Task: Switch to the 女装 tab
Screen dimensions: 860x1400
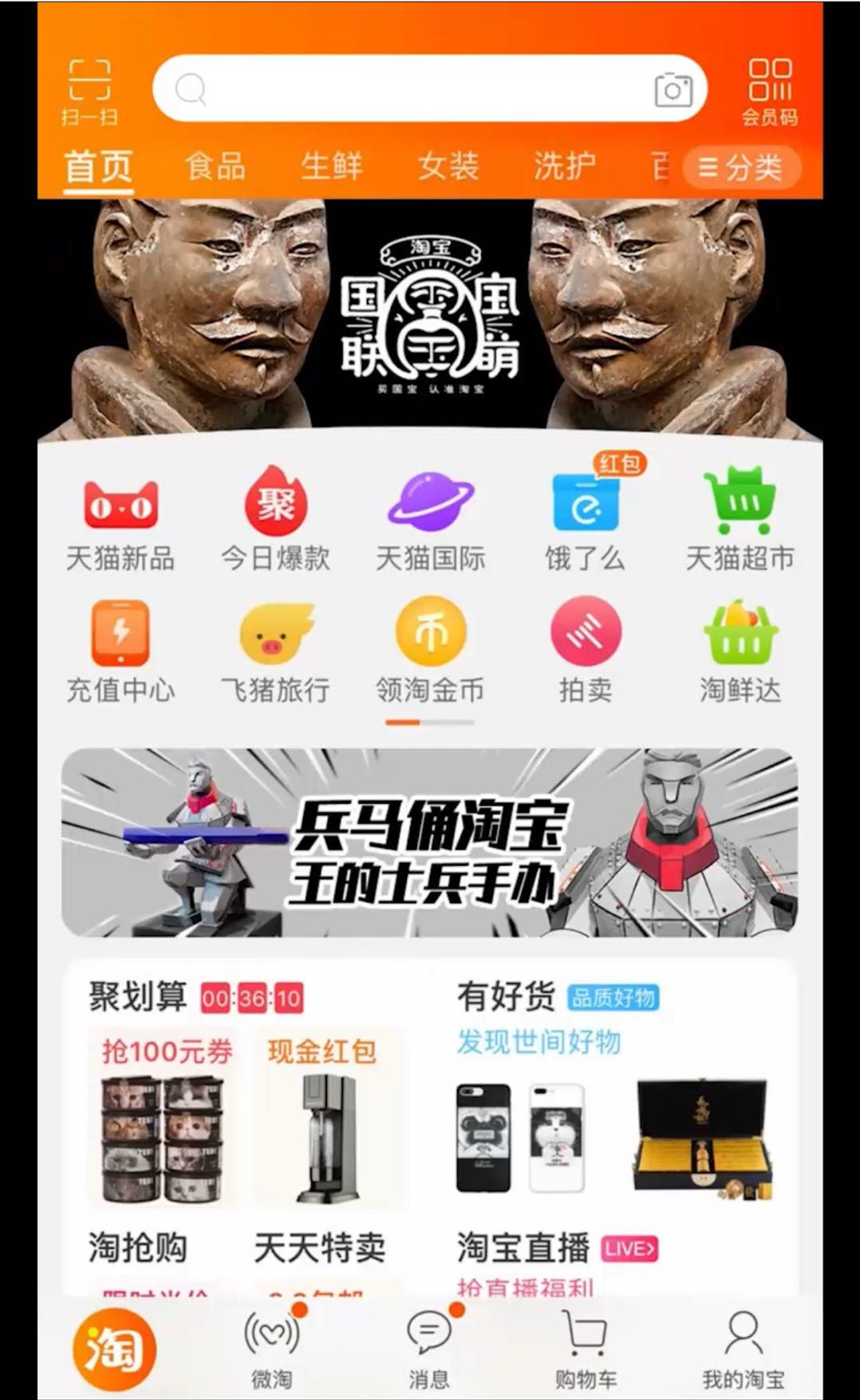Action: pyautogui.click(x=448, y=168)
